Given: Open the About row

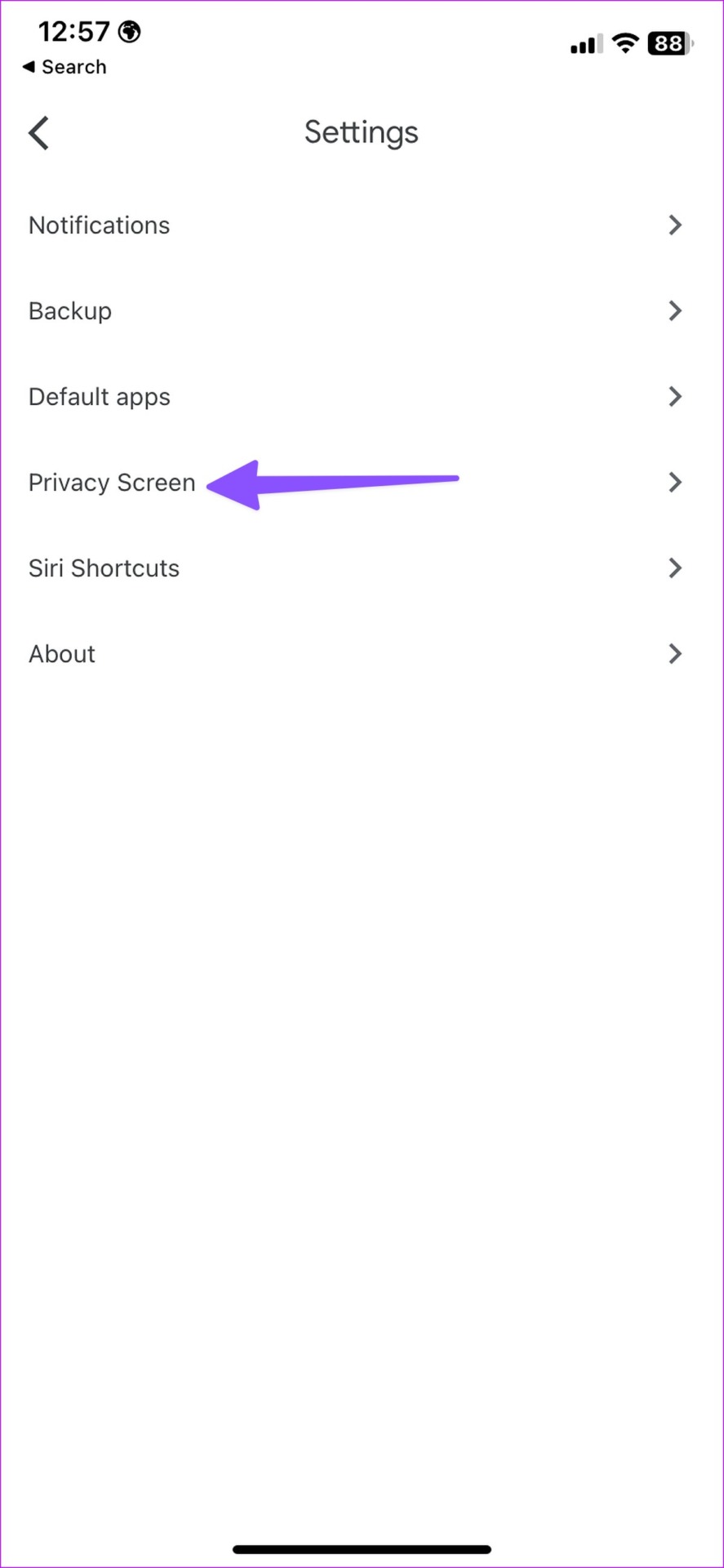Looking at the screenshot, I should point(362,654).
